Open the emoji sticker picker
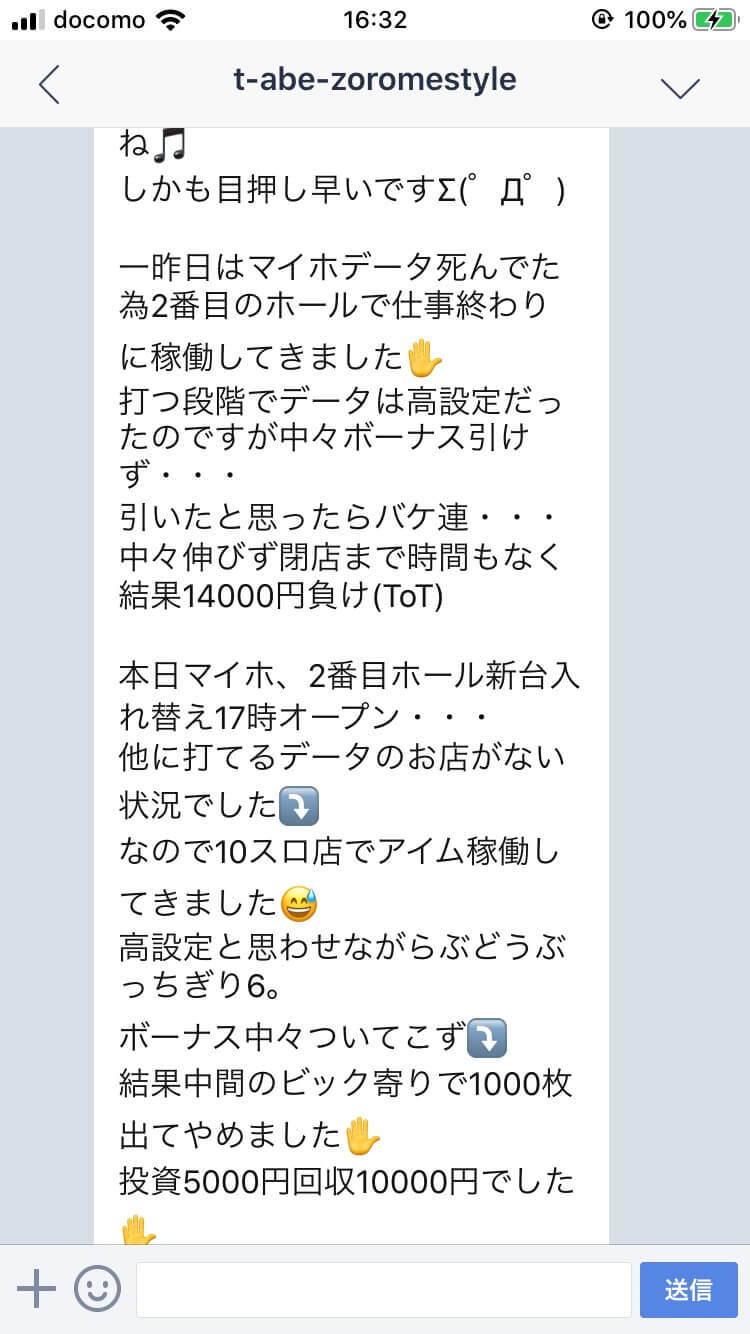Screen dimensions: 750x1334 click(98, 1289)
